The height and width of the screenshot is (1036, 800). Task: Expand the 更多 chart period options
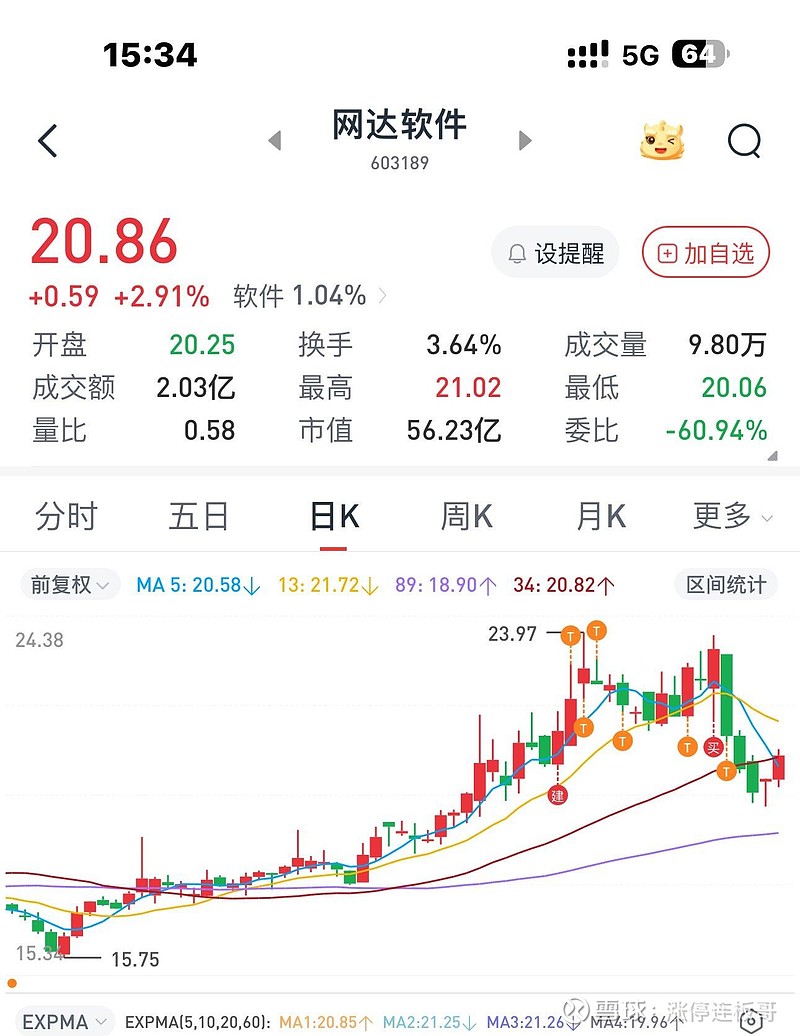point(732,517)
